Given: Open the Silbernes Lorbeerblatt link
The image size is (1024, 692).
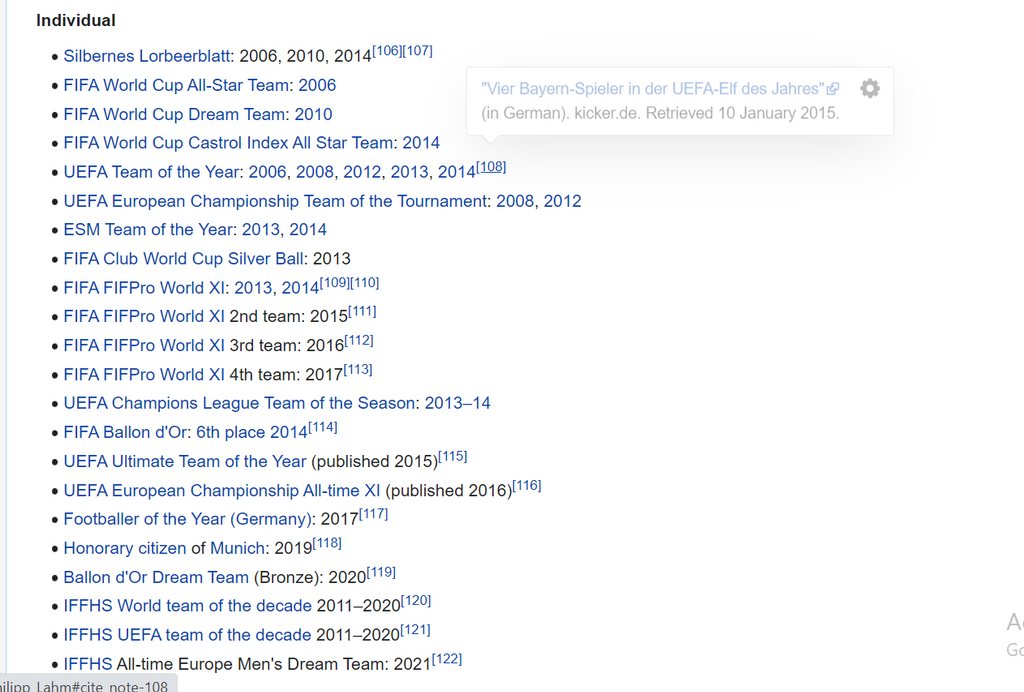Looking at the screenshot, I should coord(147,56).
